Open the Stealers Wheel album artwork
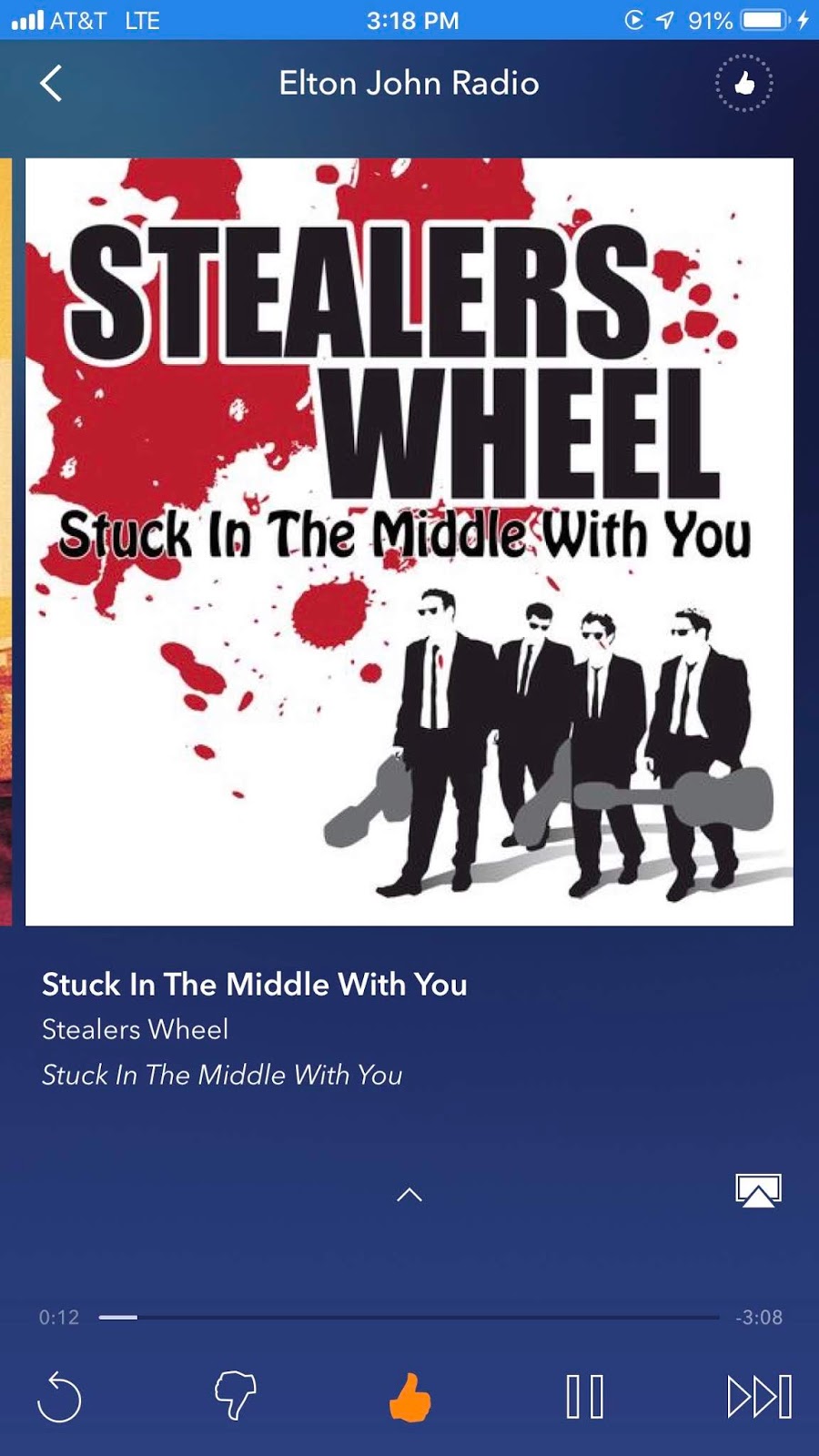 tap(409, 541)
